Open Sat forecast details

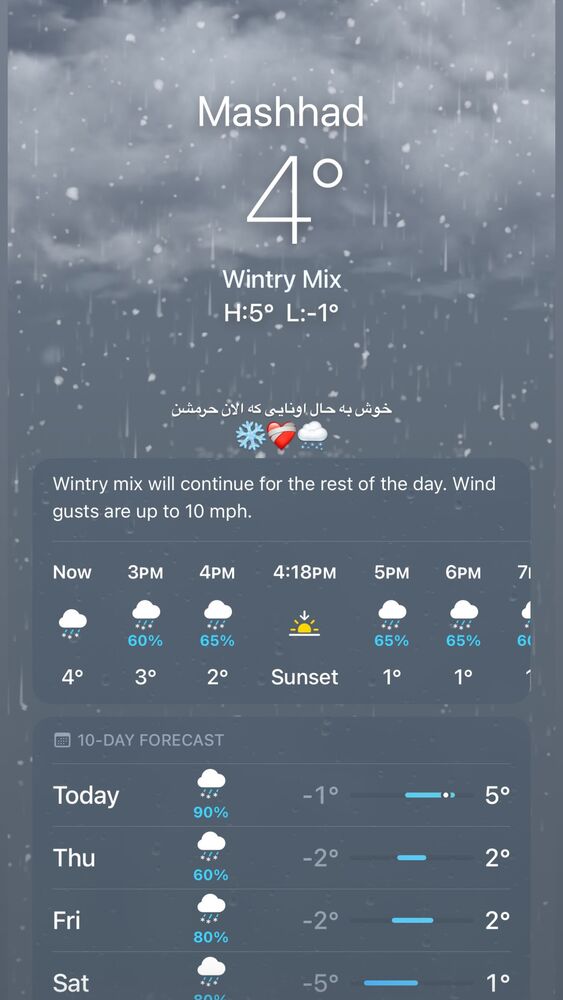click(x=281, y=976)
